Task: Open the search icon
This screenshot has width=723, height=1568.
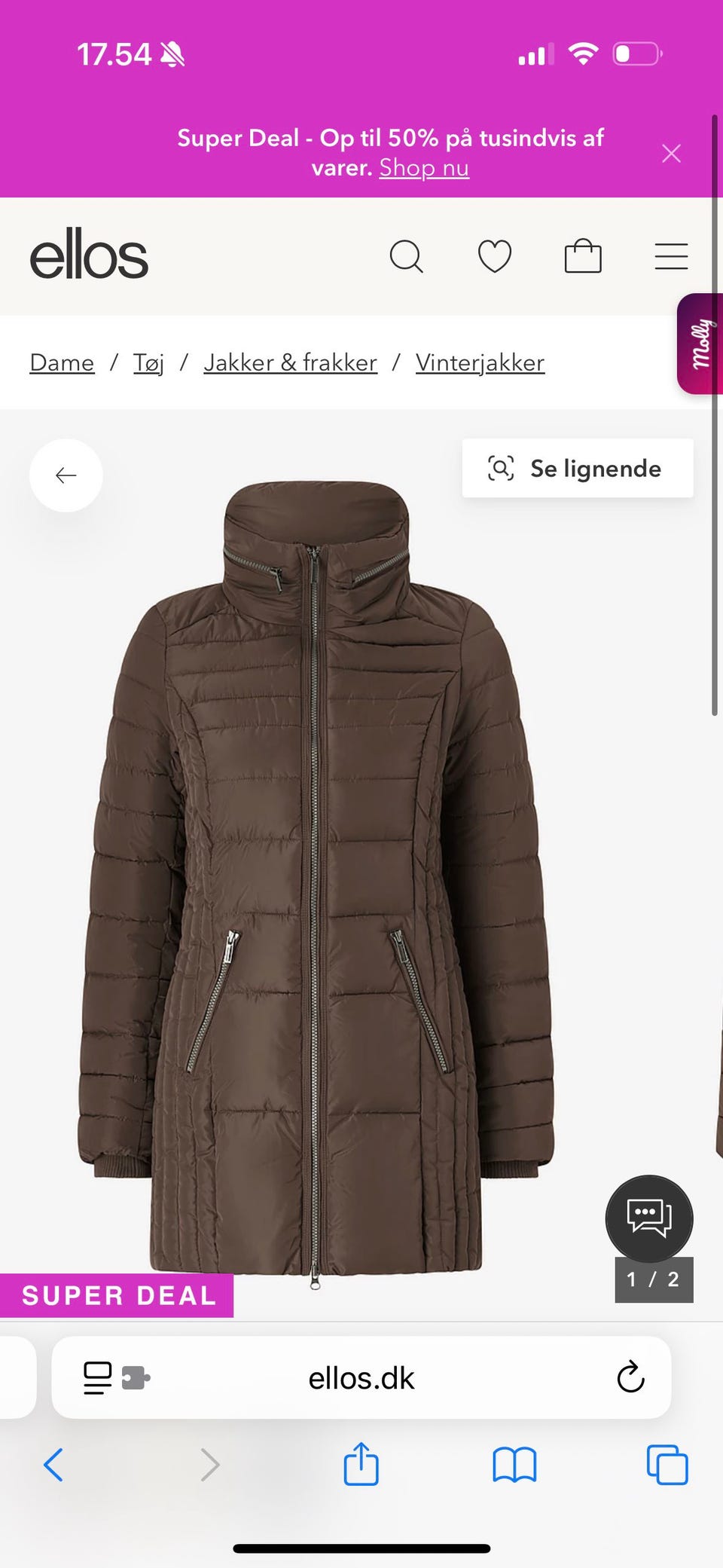Action: click(407, 256)
